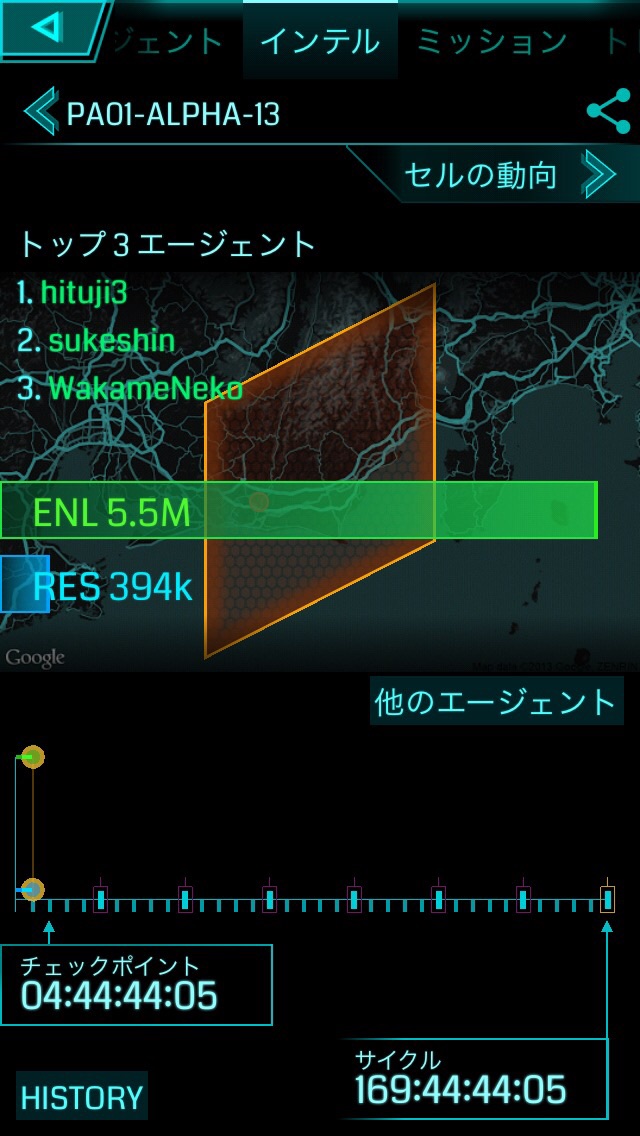The image size is (640, 1136).
Task: Show 他のエージェント list
Action: coord(496,702)
